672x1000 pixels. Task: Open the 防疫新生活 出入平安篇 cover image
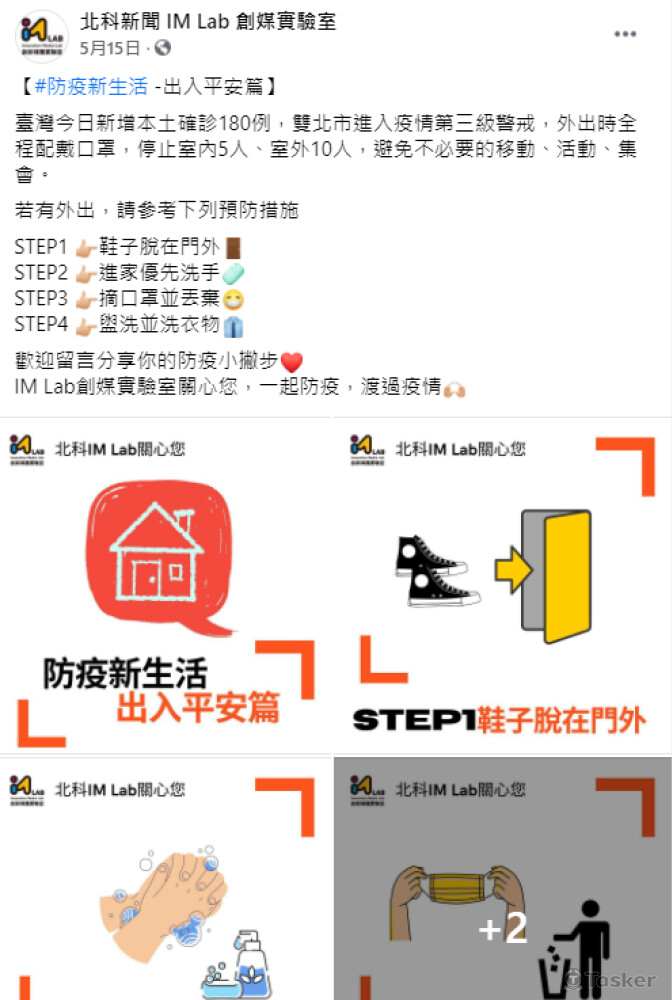click(x=166, y=585)
